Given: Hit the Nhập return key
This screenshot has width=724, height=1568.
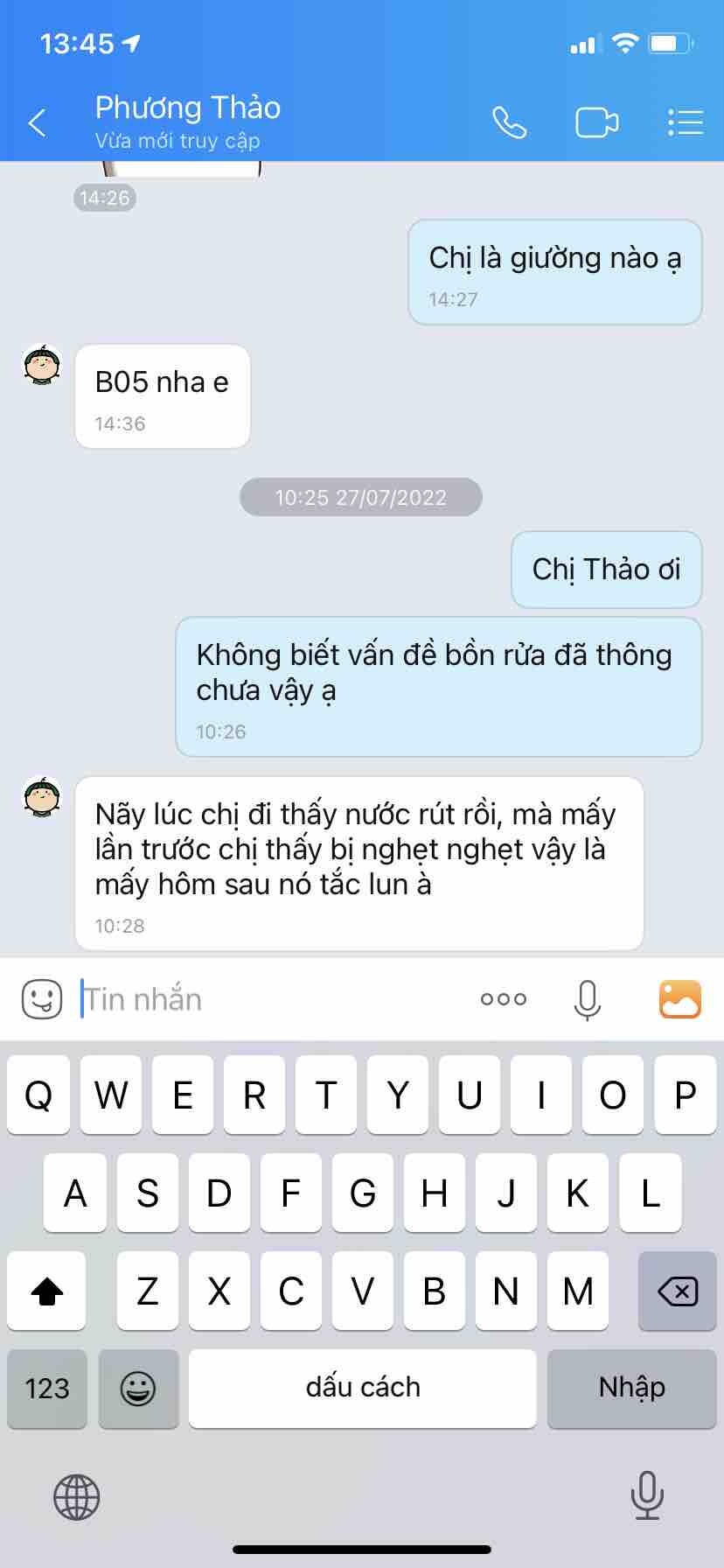Looking at the screenshot, I should pos(631,1389).
